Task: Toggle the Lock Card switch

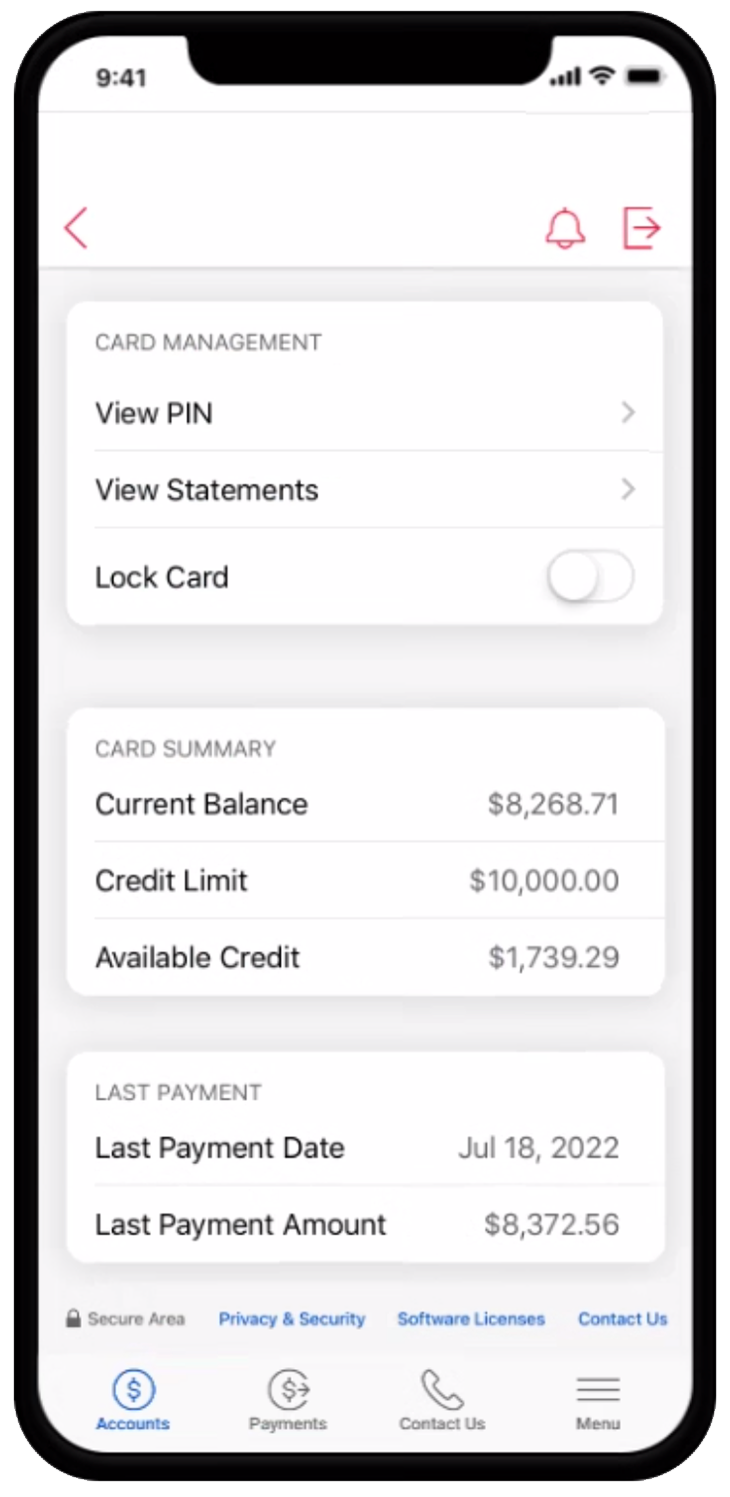Action: pyautogui.click(x=591, y=577)
